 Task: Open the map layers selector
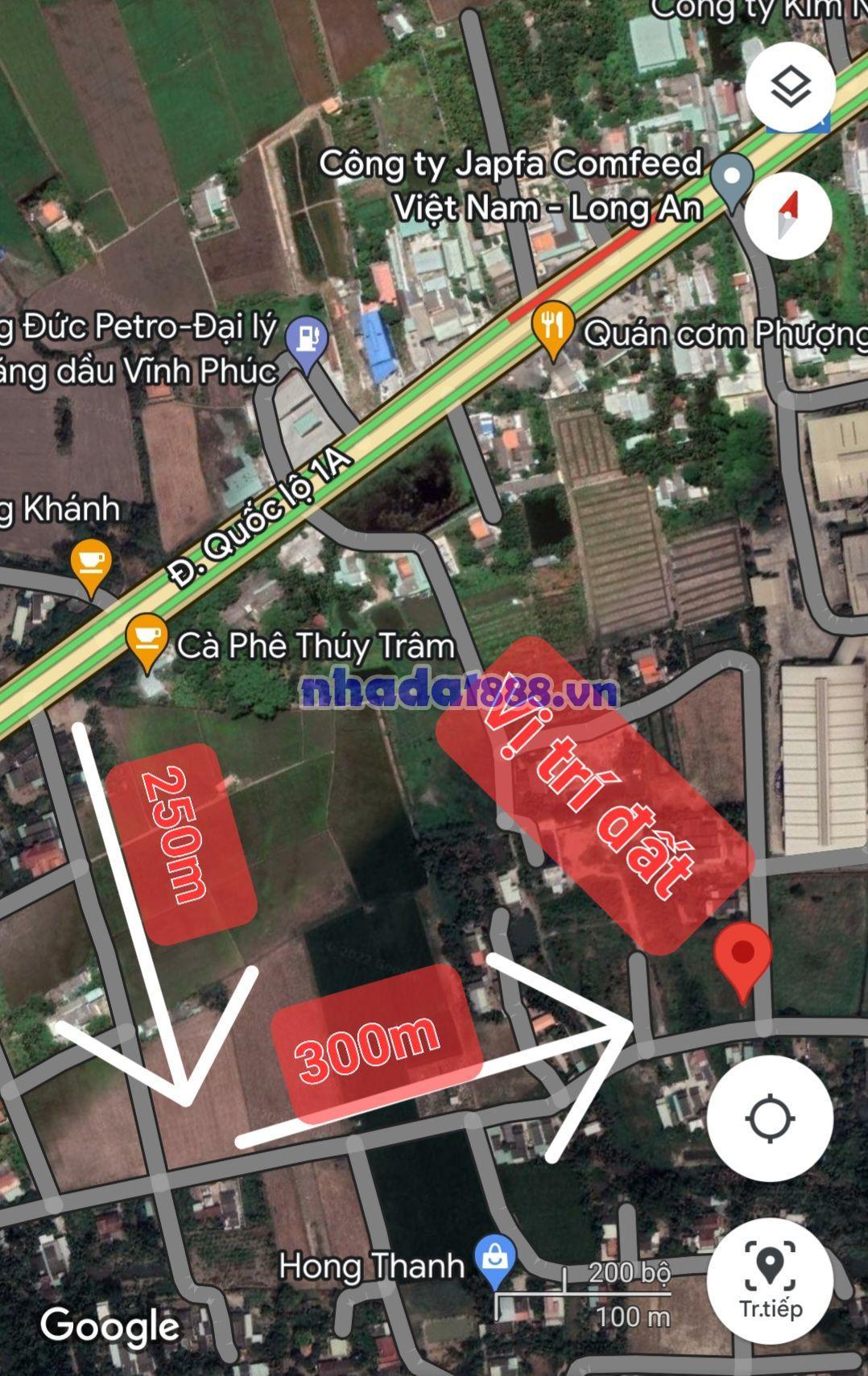coord(790,87)
